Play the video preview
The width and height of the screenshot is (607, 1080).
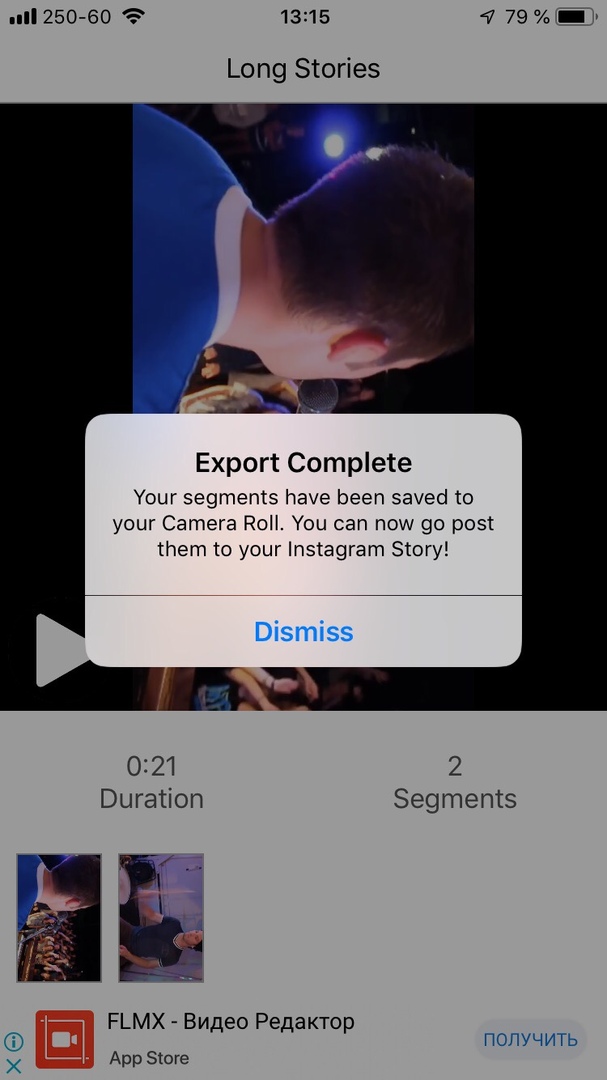point(60,650)
